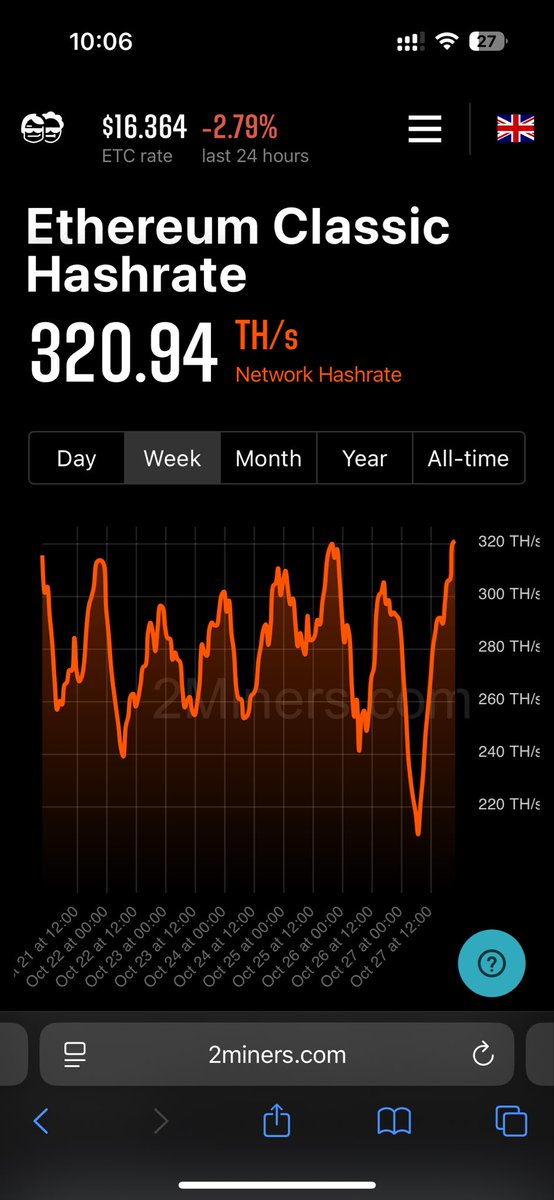Reload the page
The image size is (554, 1200).
point(482,1054)
